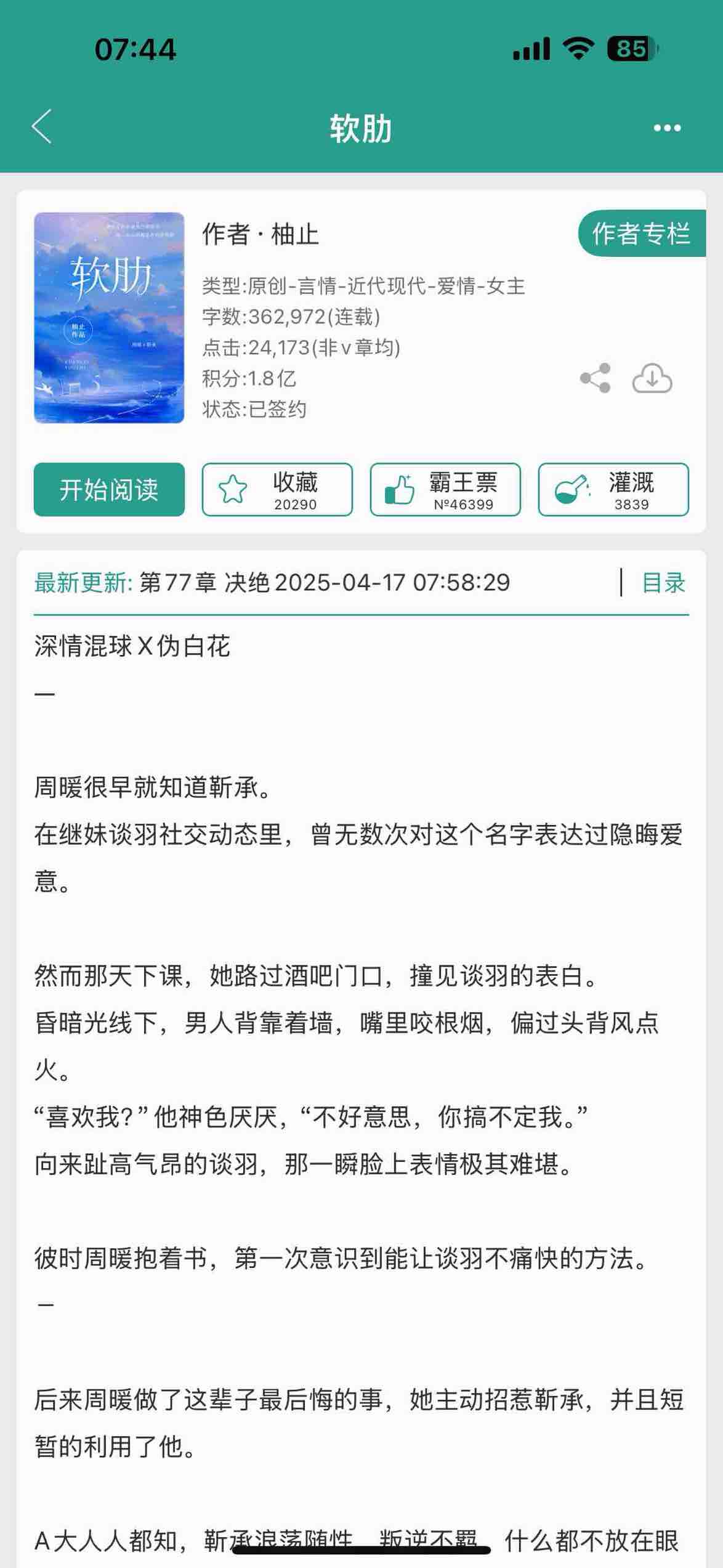
Task: Cast a 霸王票 vote
Action: pos(445,489)
